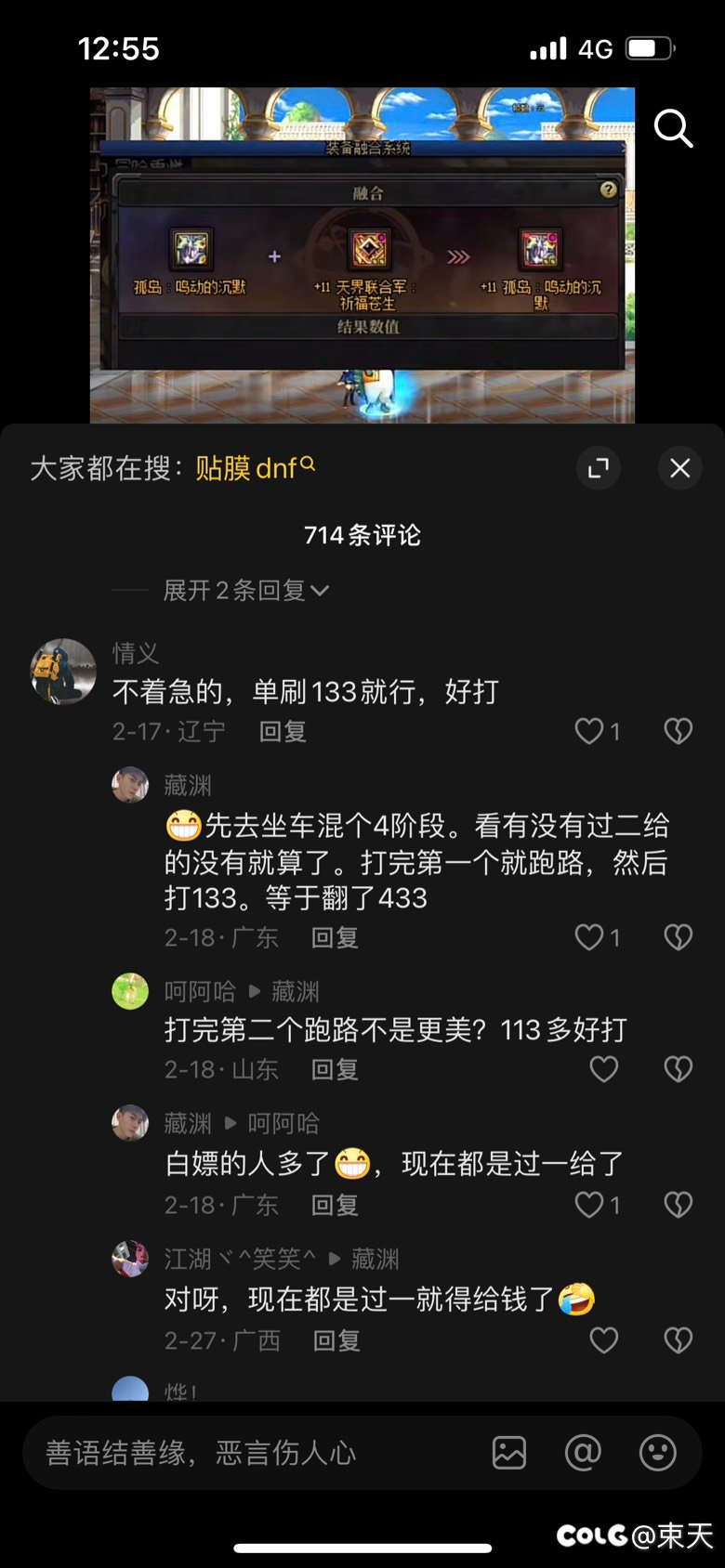Screen dimensions: 725x1568
Task: Open 情义's profile avatar
Action: pyautogui.click(x=63, y=672)
